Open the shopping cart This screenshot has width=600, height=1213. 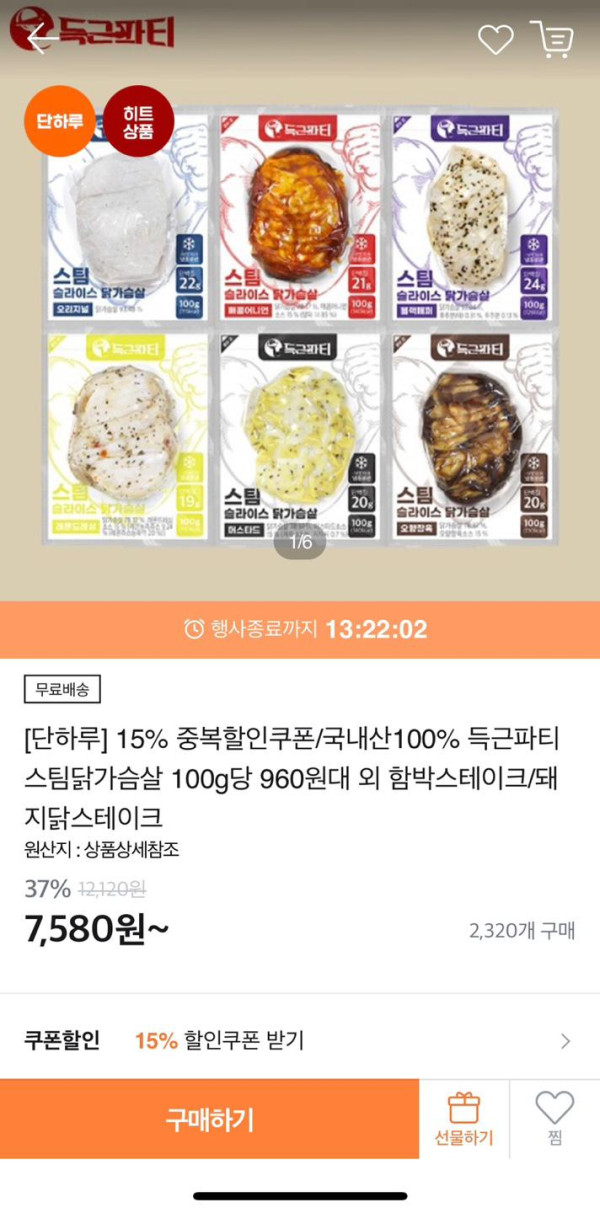pos(552,39)
